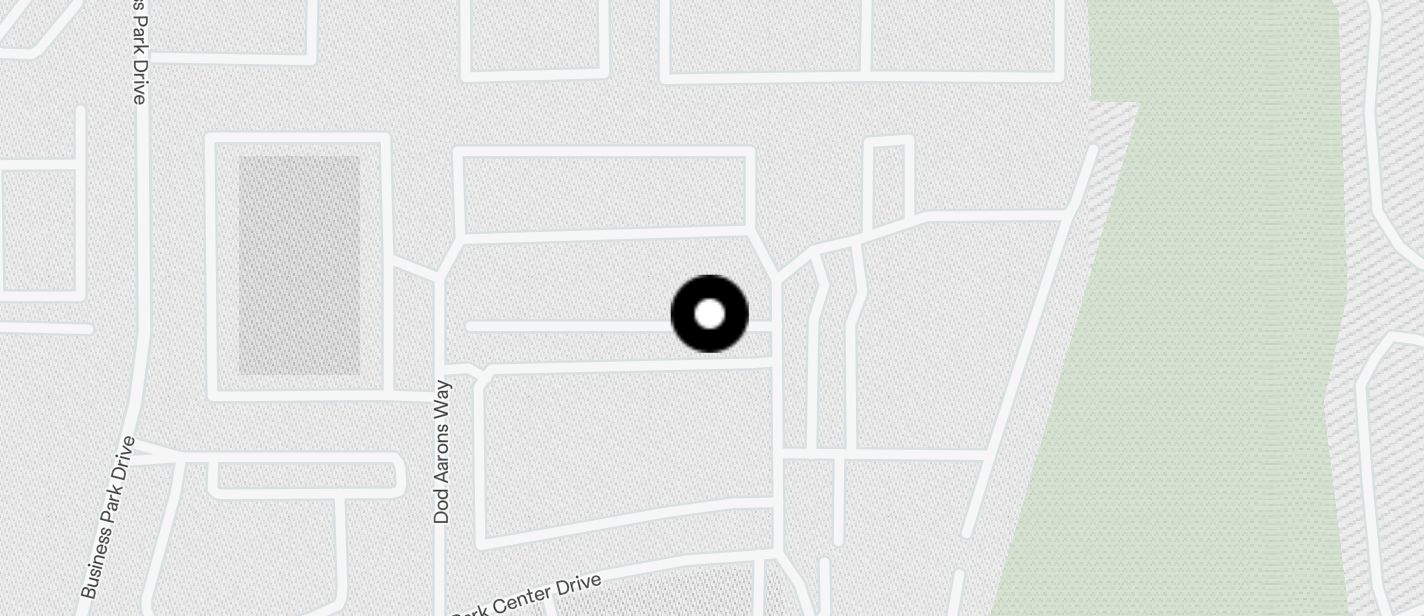This screenshot has width=1424, height=616.
Task: Tap the black location marker on the map
Action: pos(709,314)
